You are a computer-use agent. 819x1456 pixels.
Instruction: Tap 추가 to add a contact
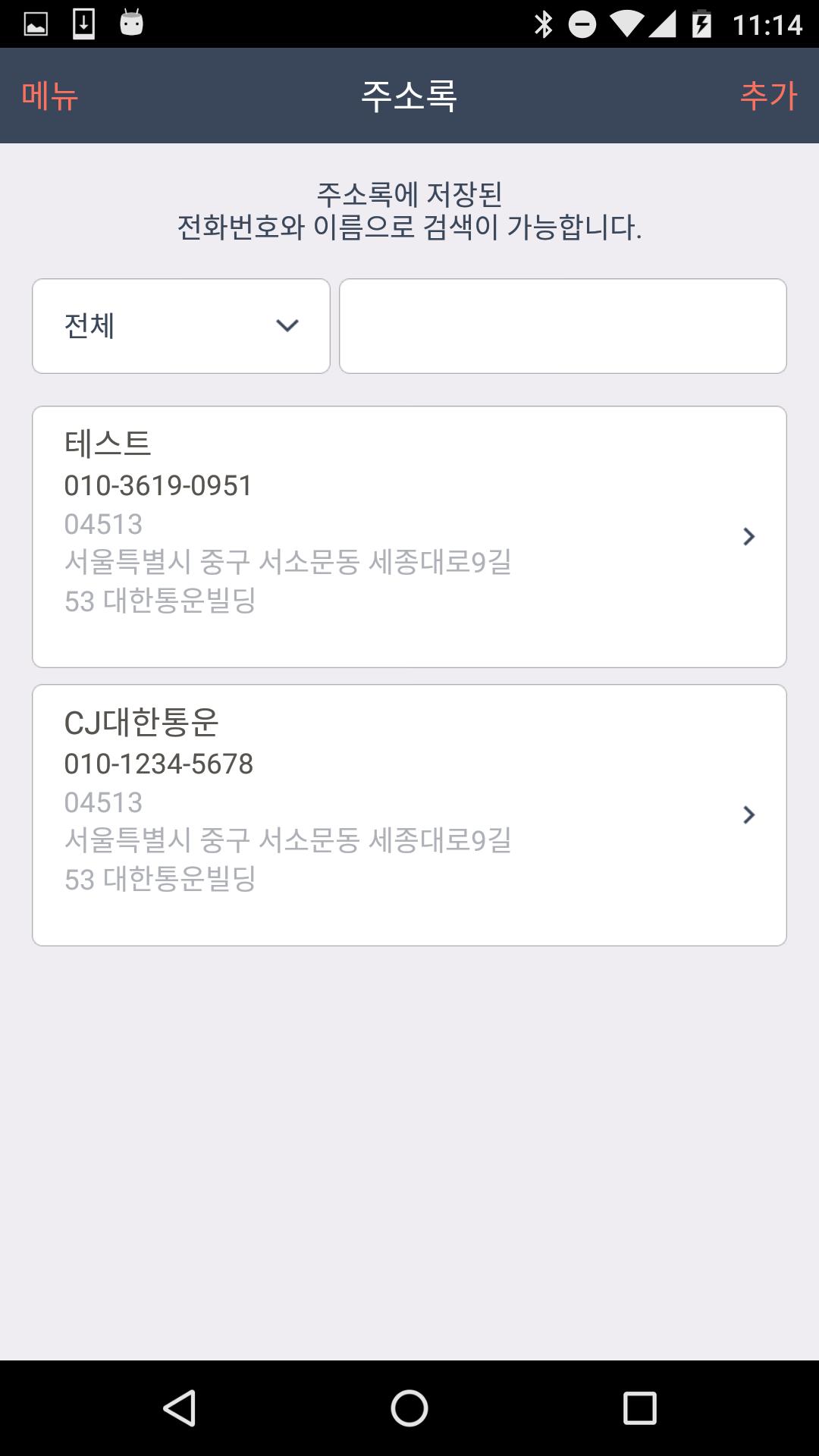tap(768, 96)
